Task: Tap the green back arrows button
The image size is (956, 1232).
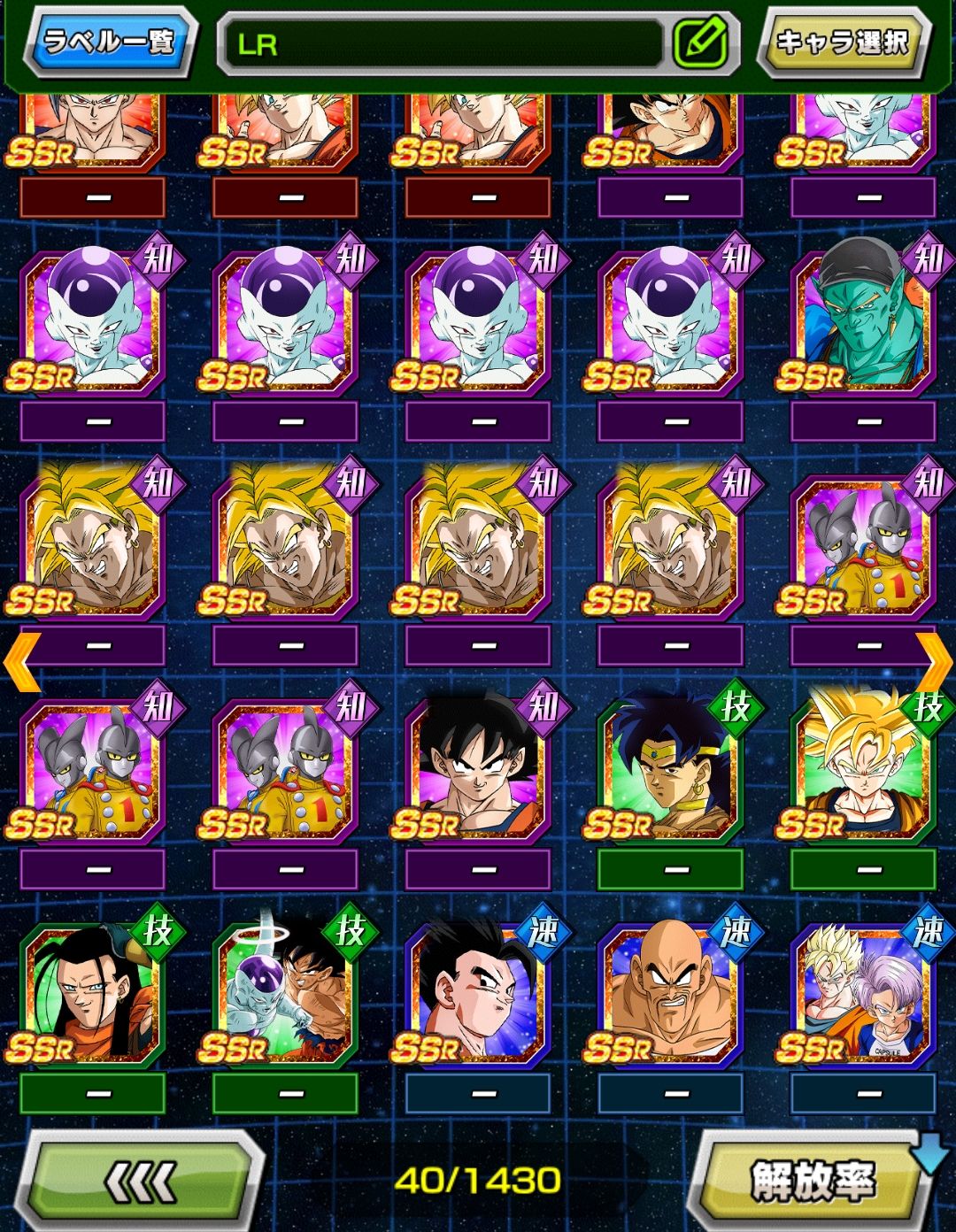Action: pyautogui.click(x=140, y=1182)
